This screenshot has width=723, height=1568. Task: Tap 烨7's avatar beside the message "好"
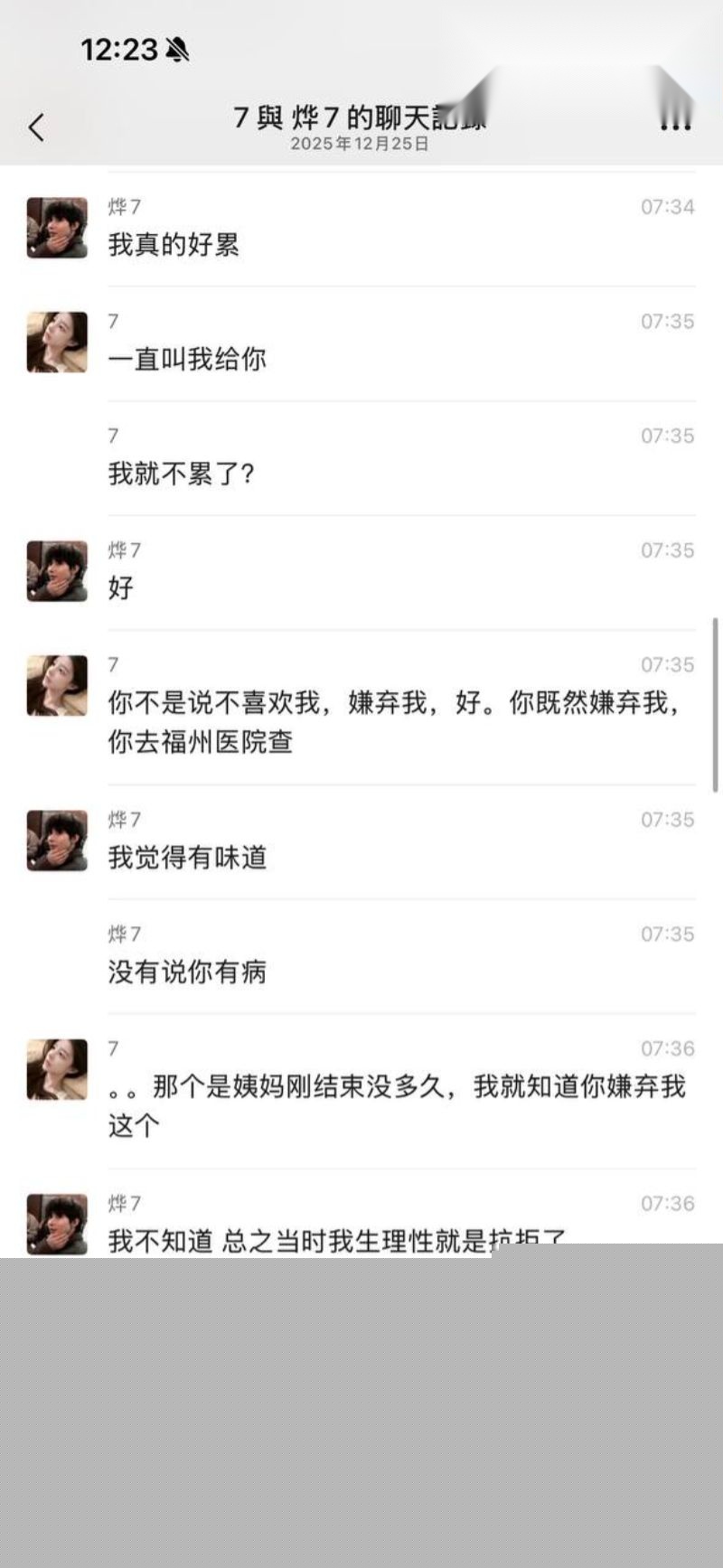click(56, 569)
